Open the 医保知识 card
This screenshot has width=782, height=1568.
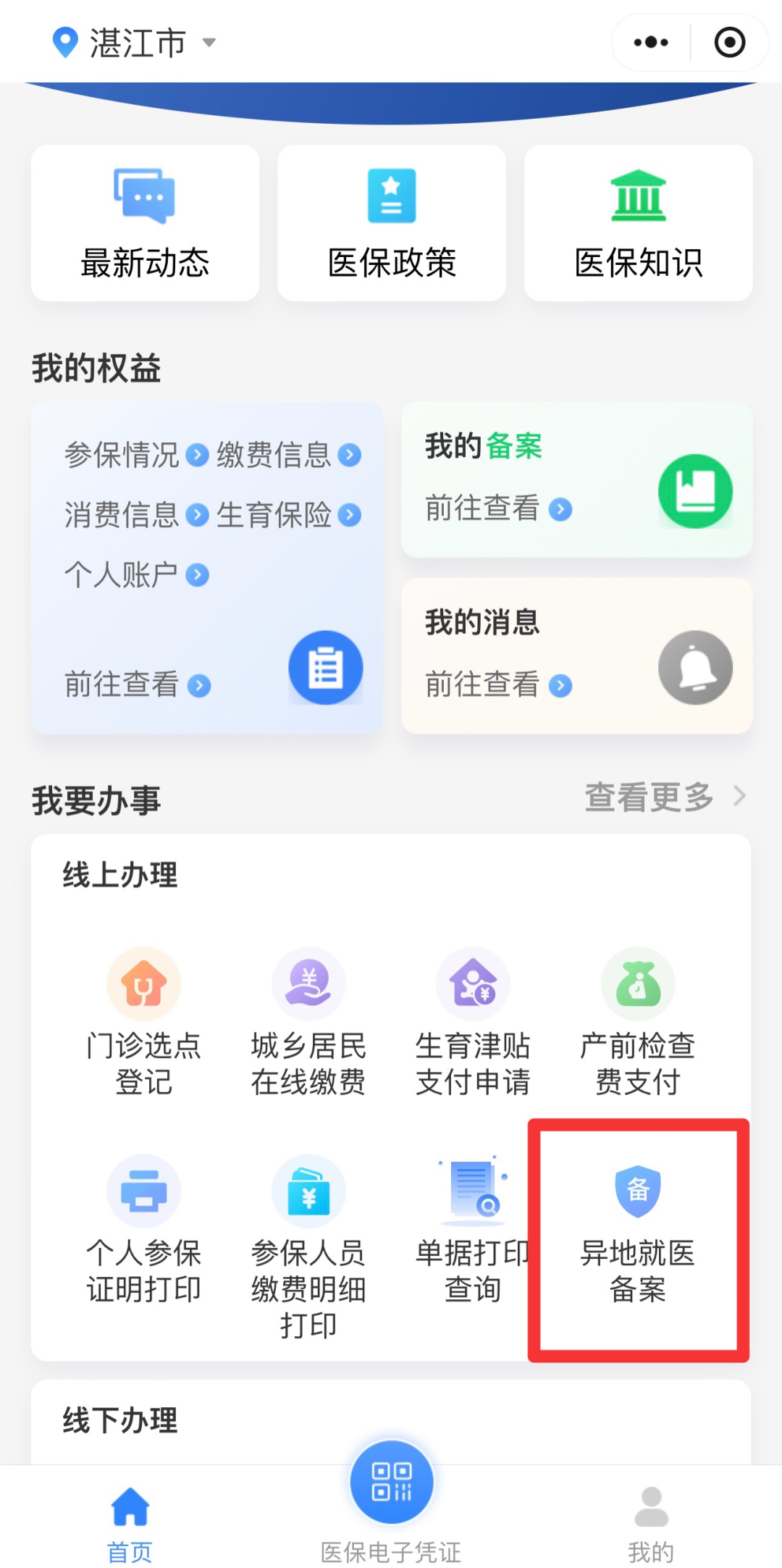[x=638, y=223]
